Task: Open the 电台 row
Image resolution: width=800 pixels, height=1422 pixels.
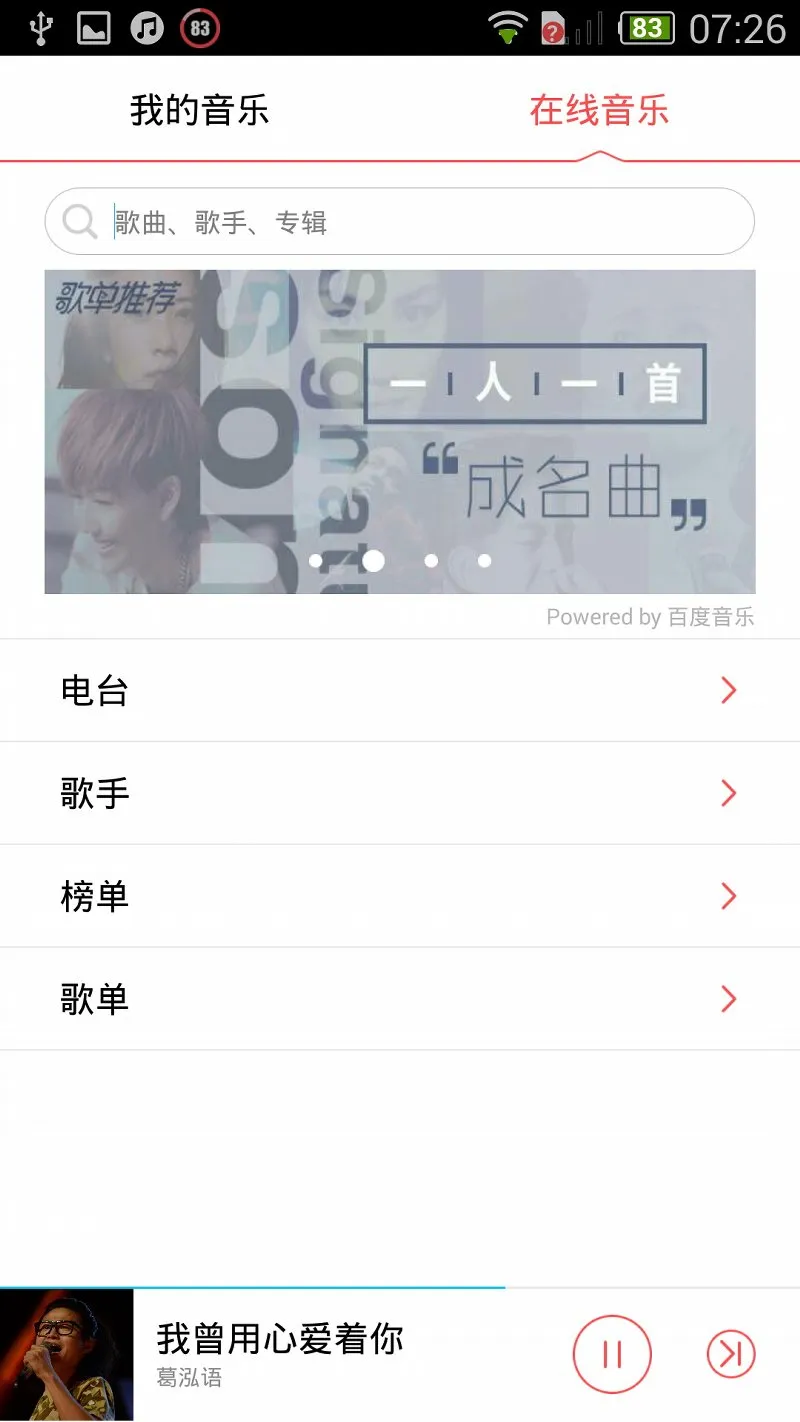Action: 400,691
